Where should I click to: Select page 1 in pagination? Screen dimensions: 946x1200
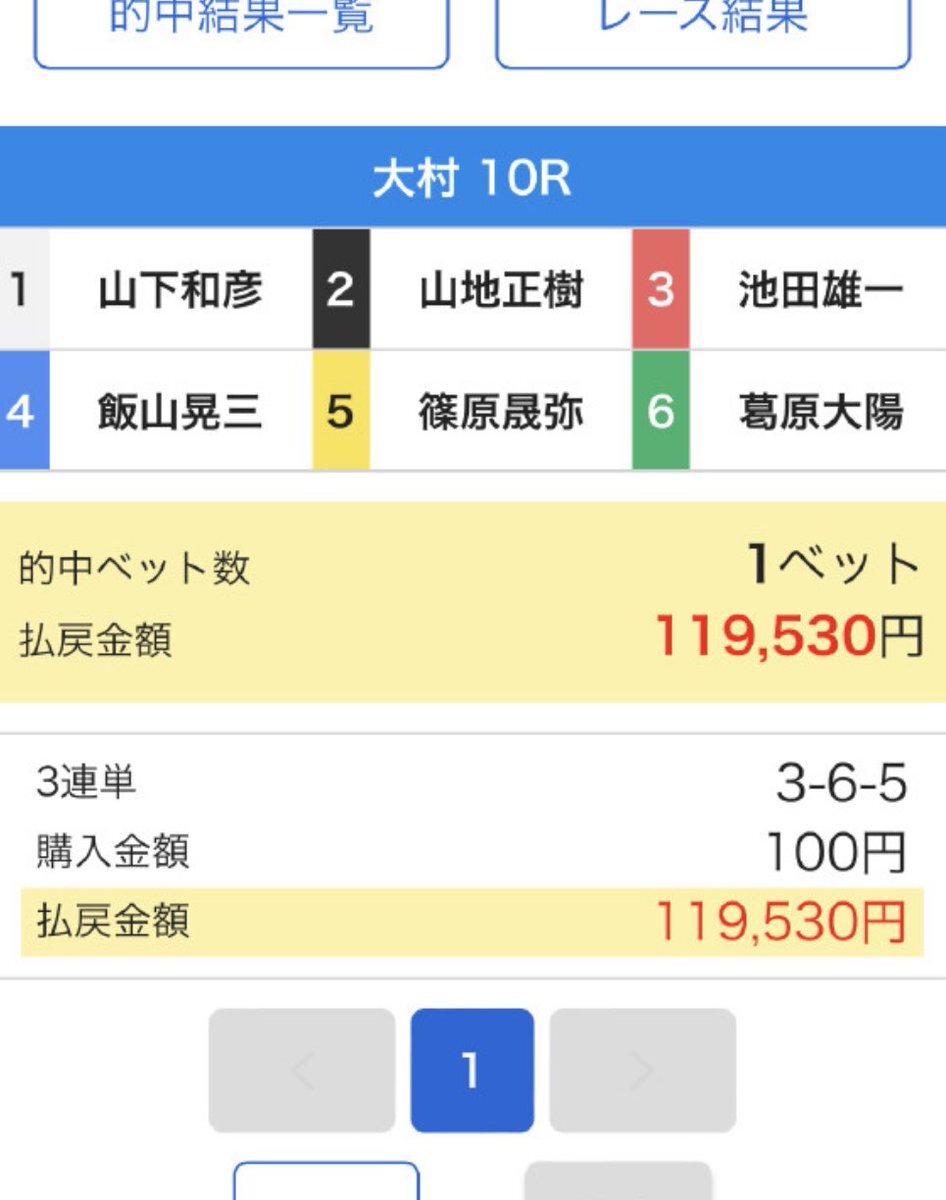point(472,1071)
